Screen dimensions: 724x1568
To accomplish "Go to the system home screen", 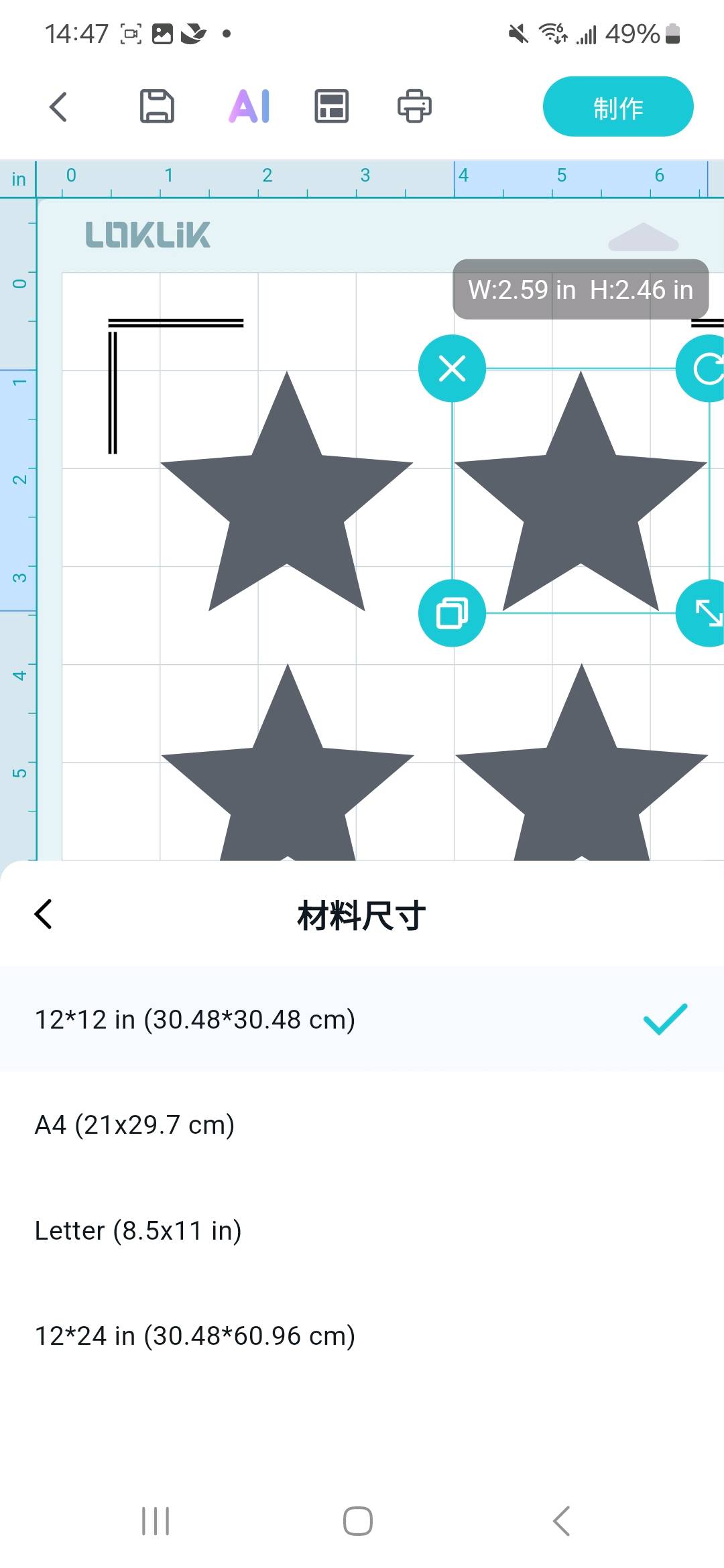I will tap(358, 1521).
